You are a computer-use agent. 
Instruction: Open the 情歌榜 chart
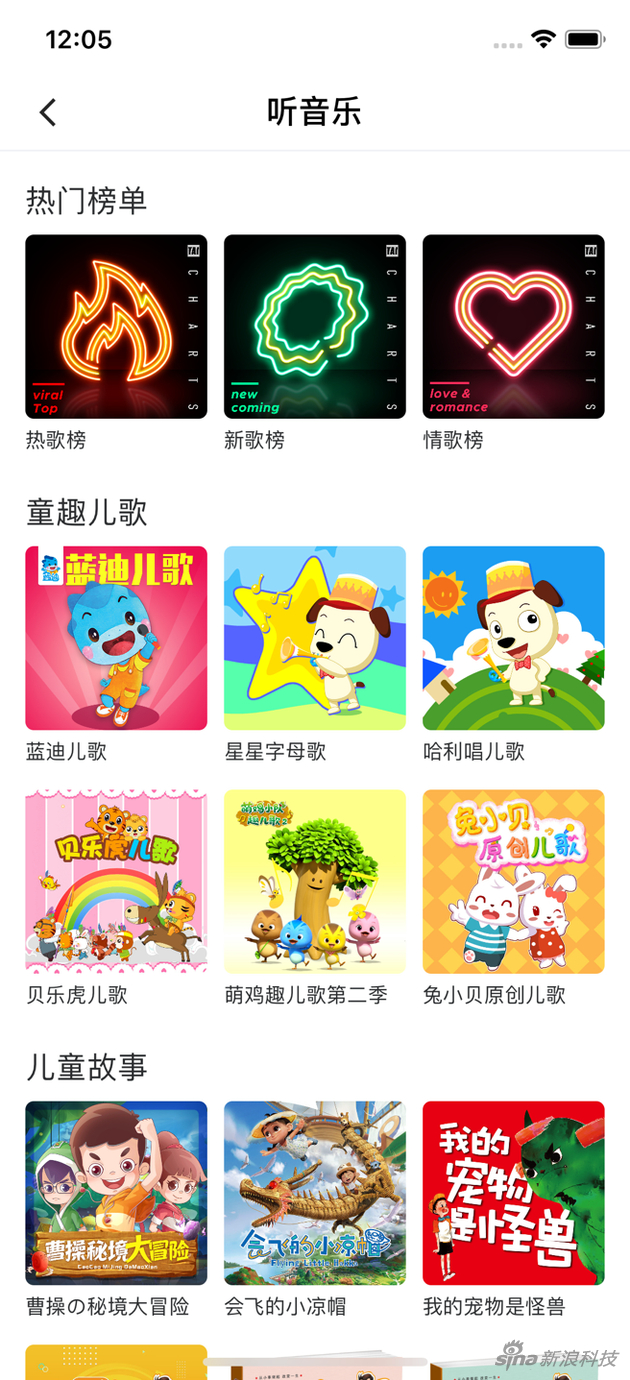click(x=513, y=326)
